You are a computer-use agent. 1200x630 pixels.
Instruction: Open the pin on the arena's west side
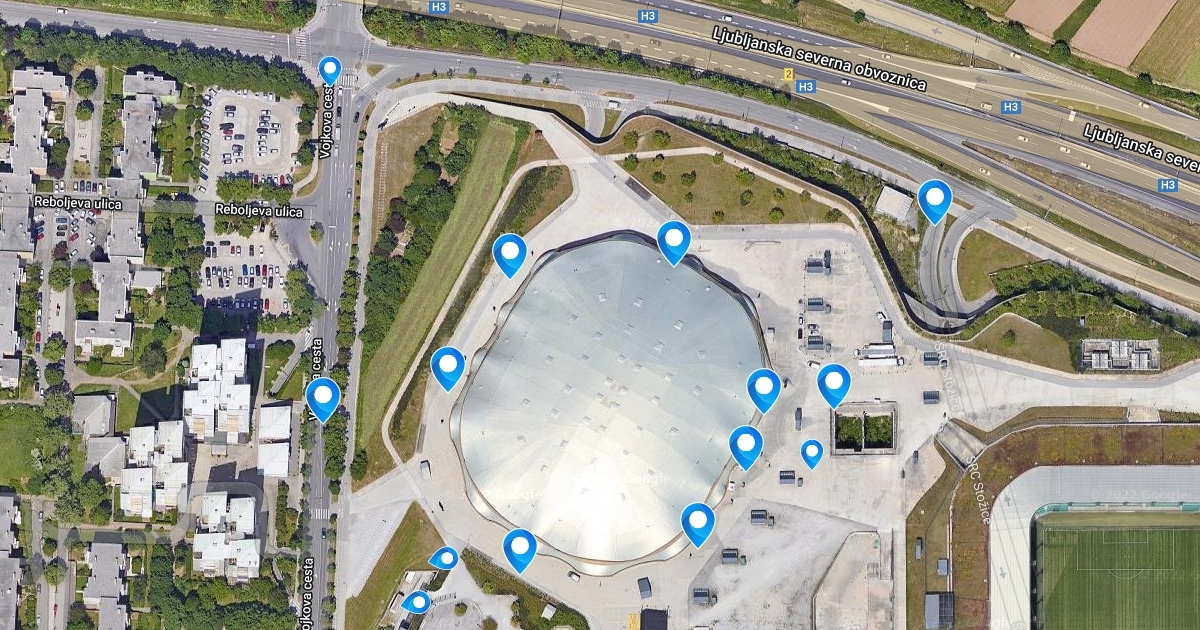pyautogui.click(x=448, y=366)
